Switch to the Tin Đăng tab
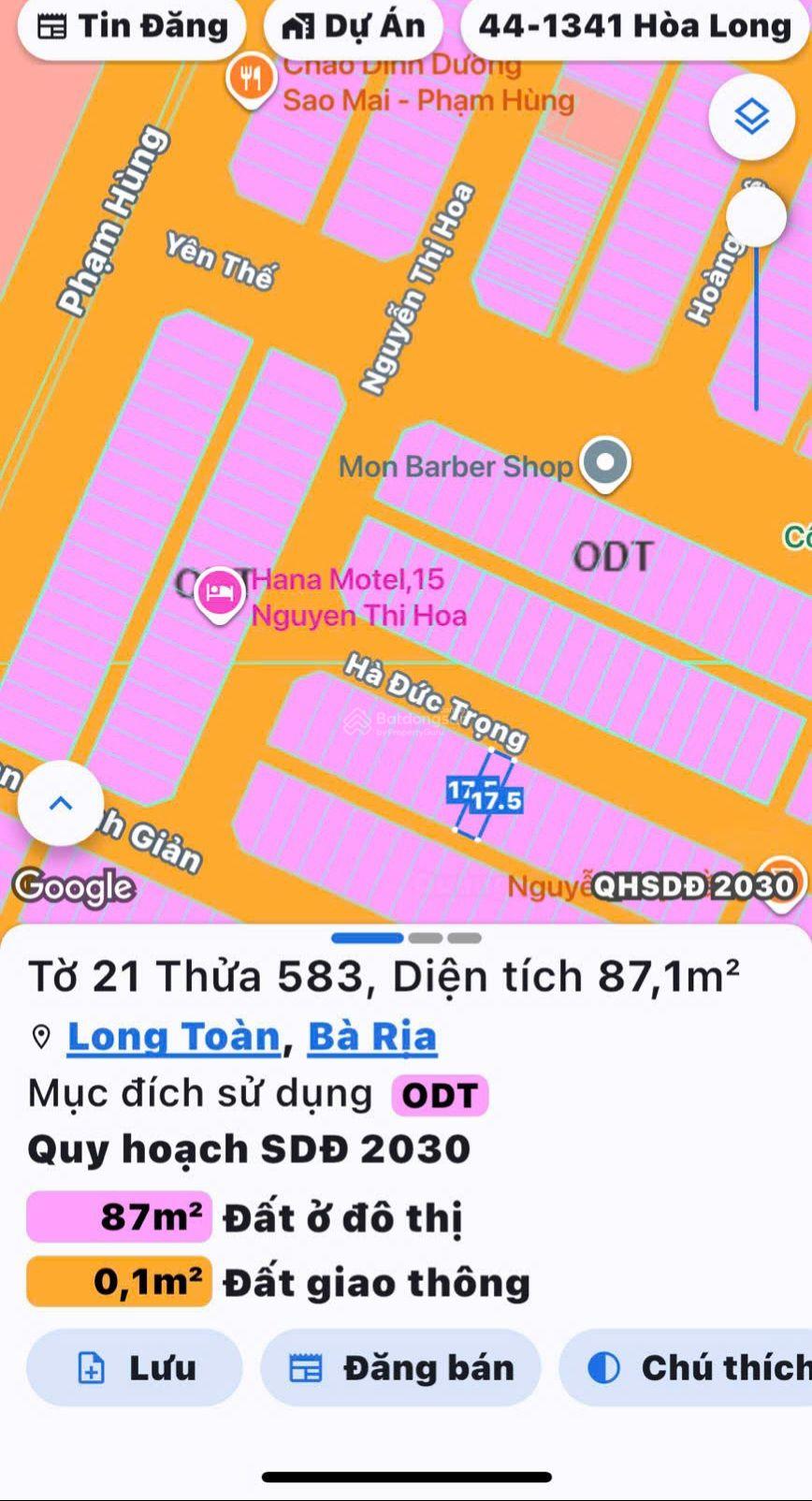This screenshot has height=1501, width=812. [131, 26]
